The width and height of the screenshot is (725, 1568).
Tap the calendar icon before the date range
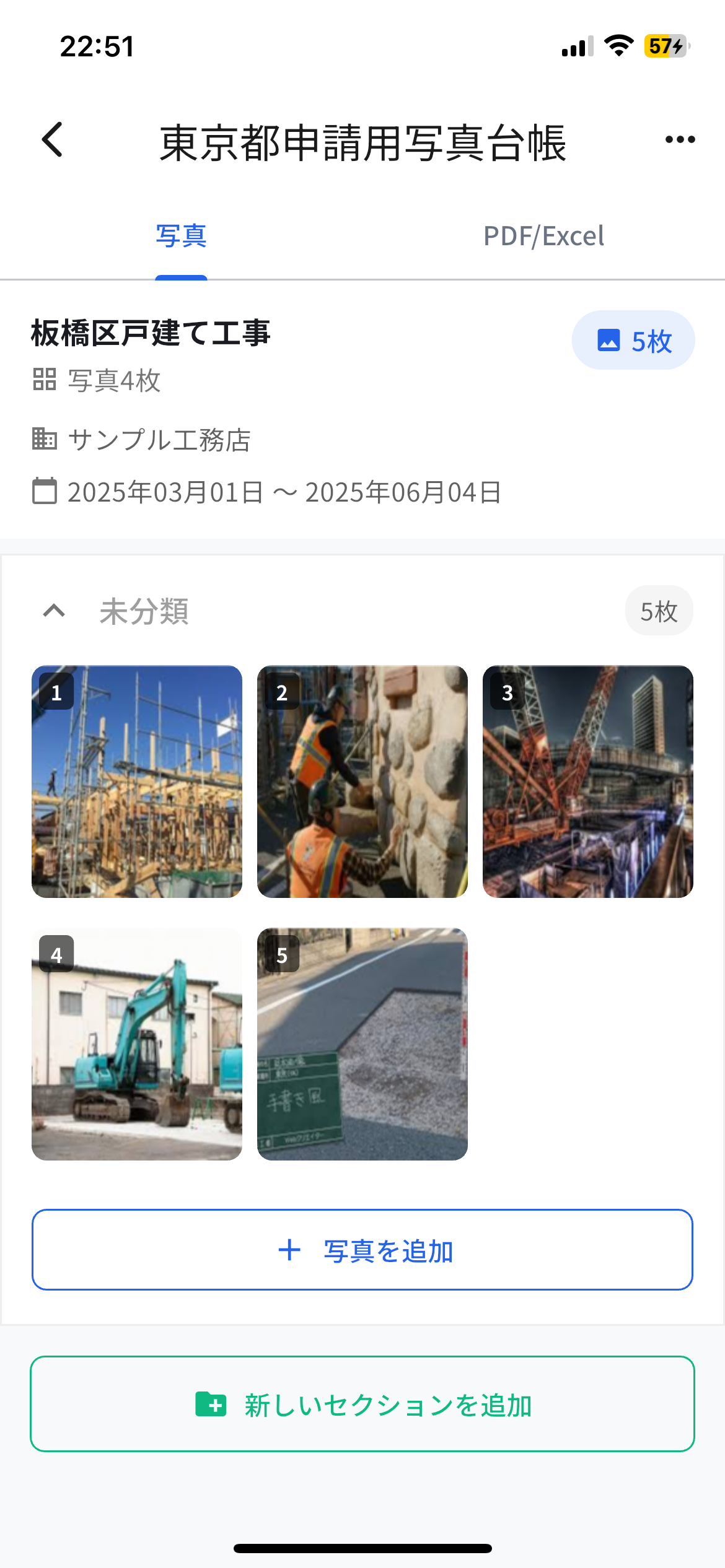pyautogui.click(x=45, y=492)
